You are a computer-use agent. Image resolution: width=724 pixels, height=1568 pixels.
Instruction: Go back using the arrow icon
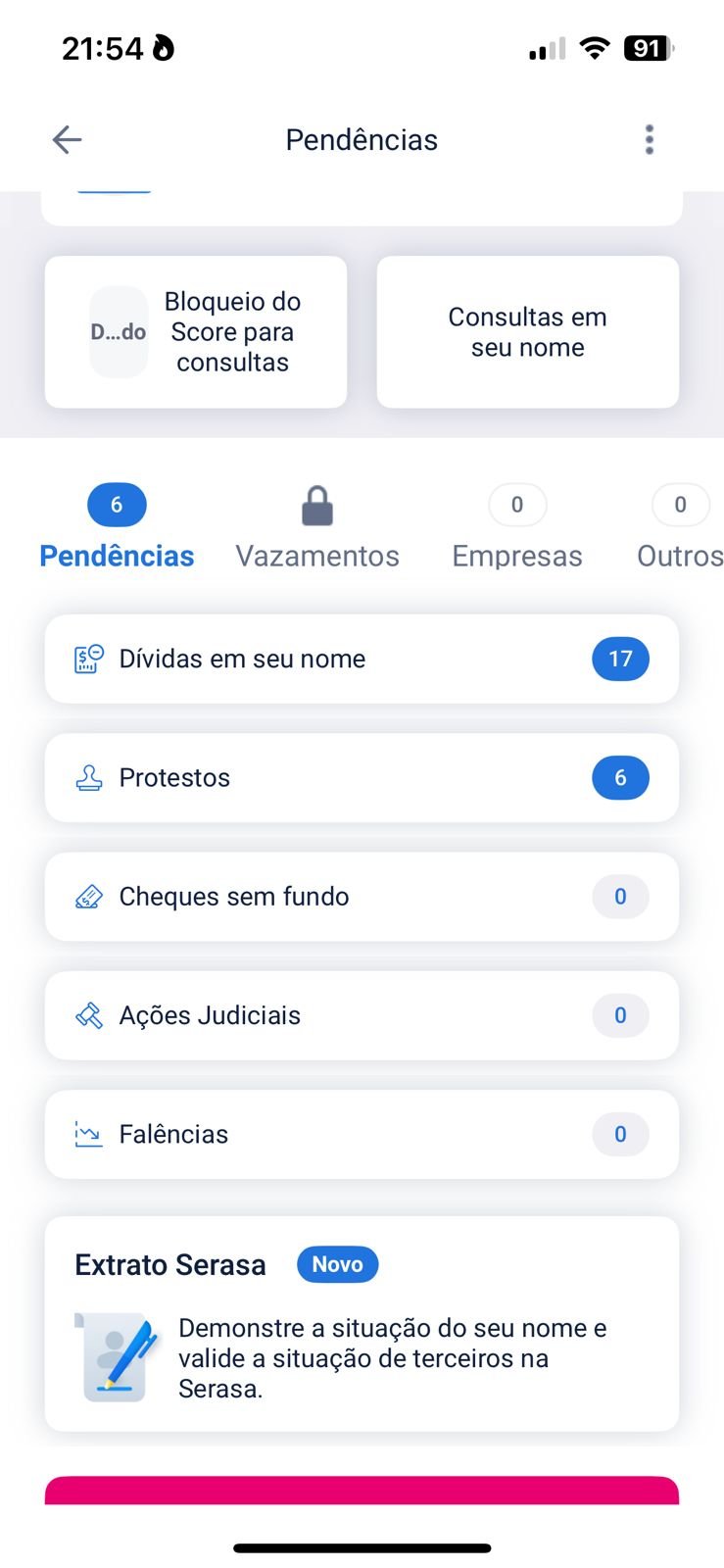(67, 140)
